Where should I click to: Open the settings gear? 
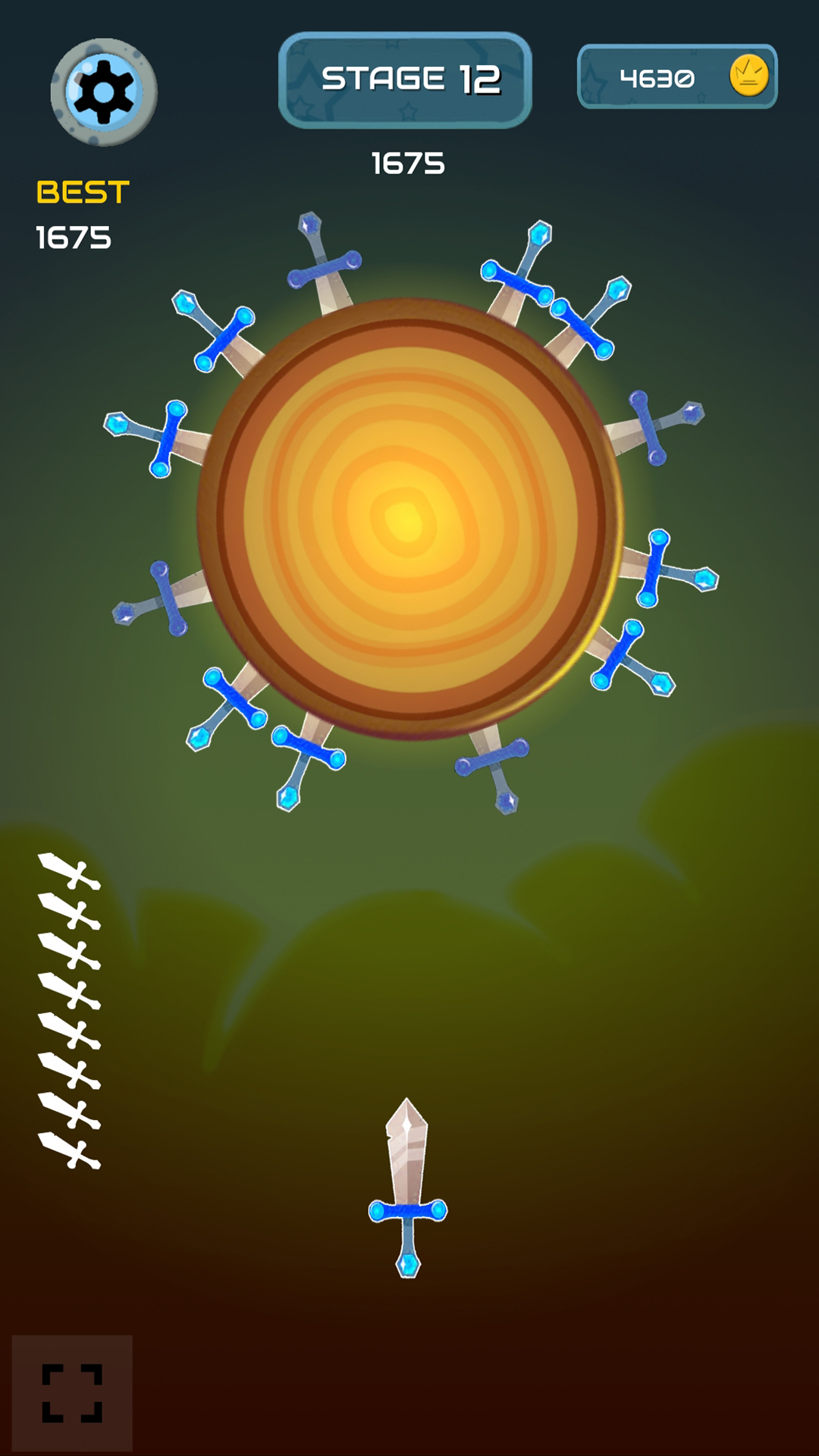tap(104, 92)
